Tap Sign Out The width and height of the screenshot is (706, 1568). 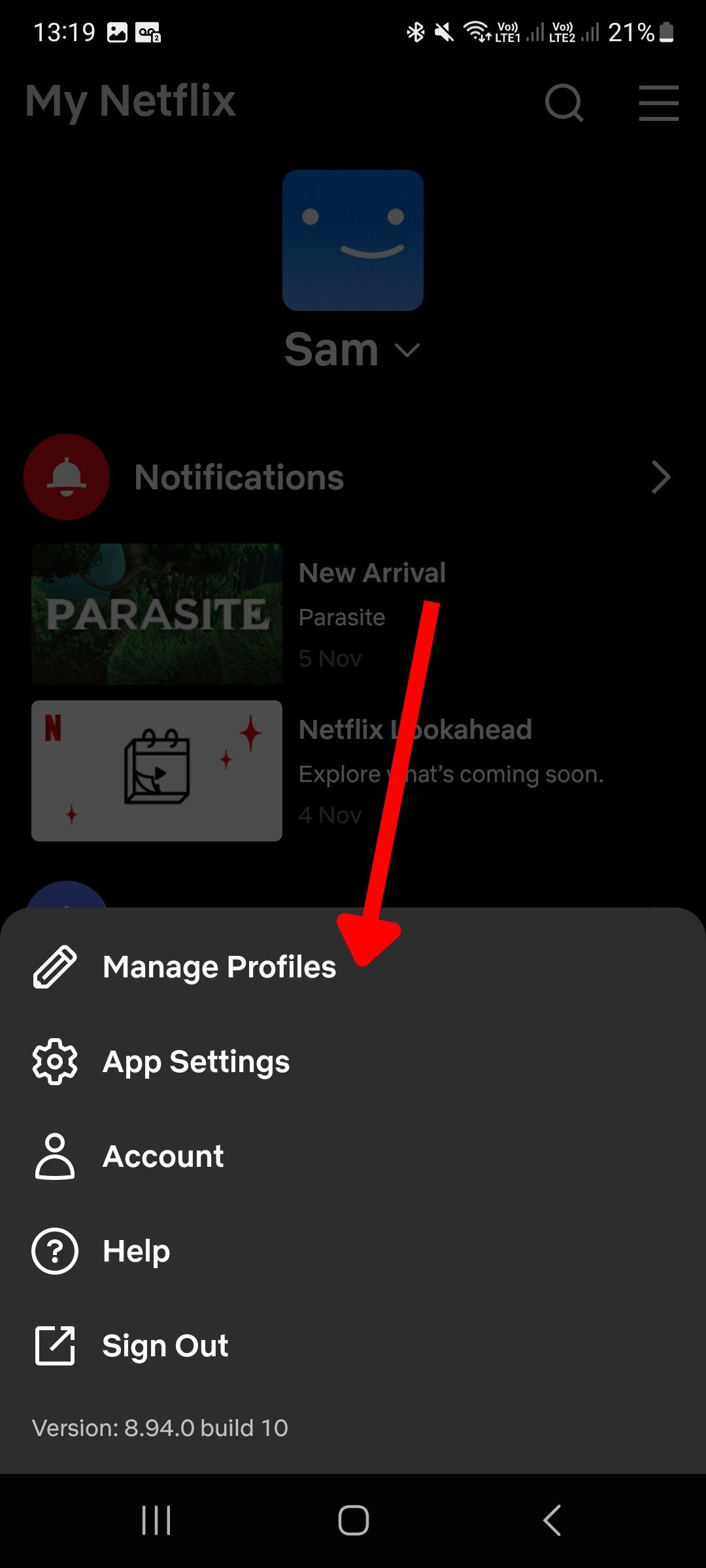click(165, 1346)
